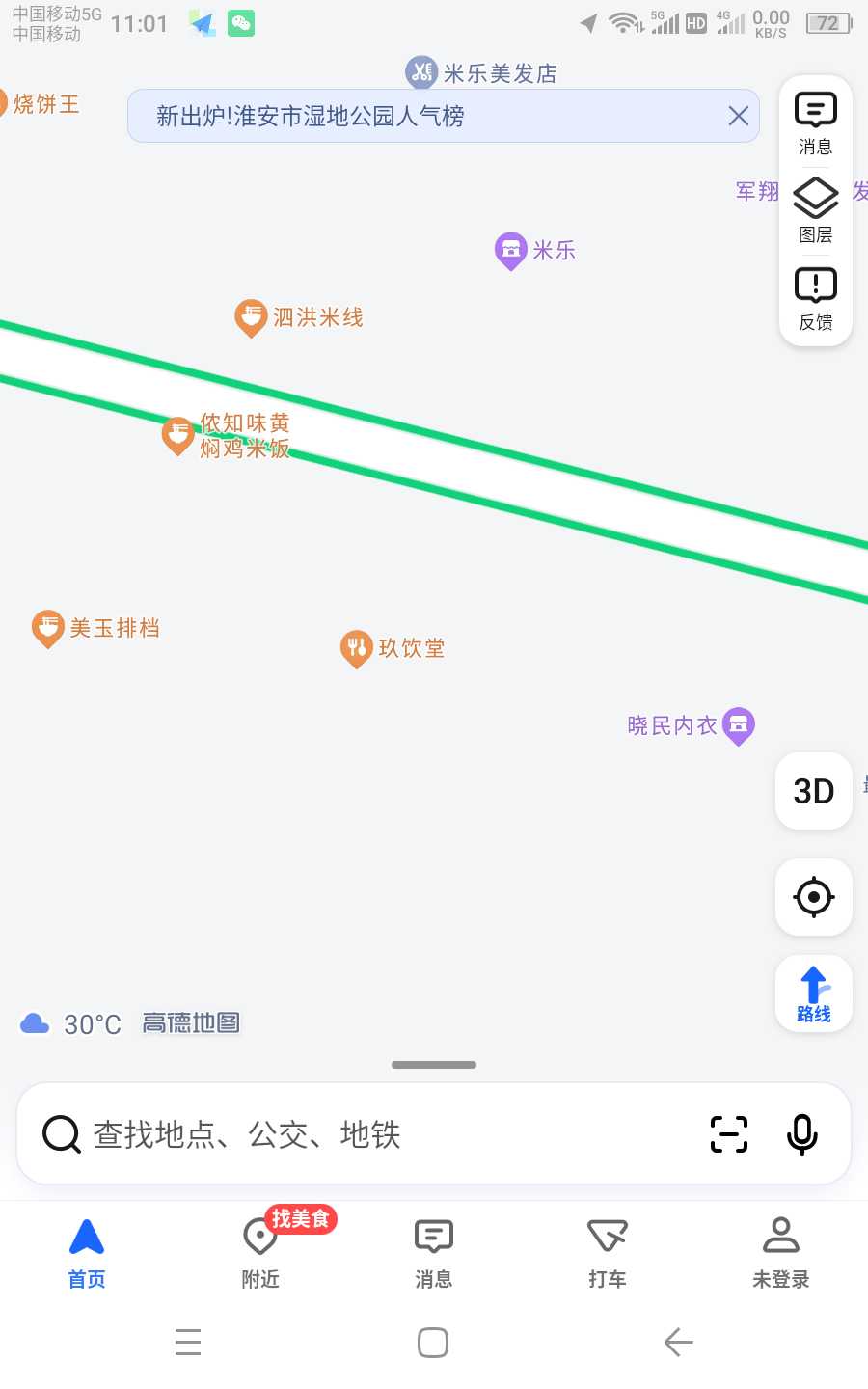The image size is (868, 1389).
Task: Switch to the 附近 tab
Action: tap(260, 1252)
